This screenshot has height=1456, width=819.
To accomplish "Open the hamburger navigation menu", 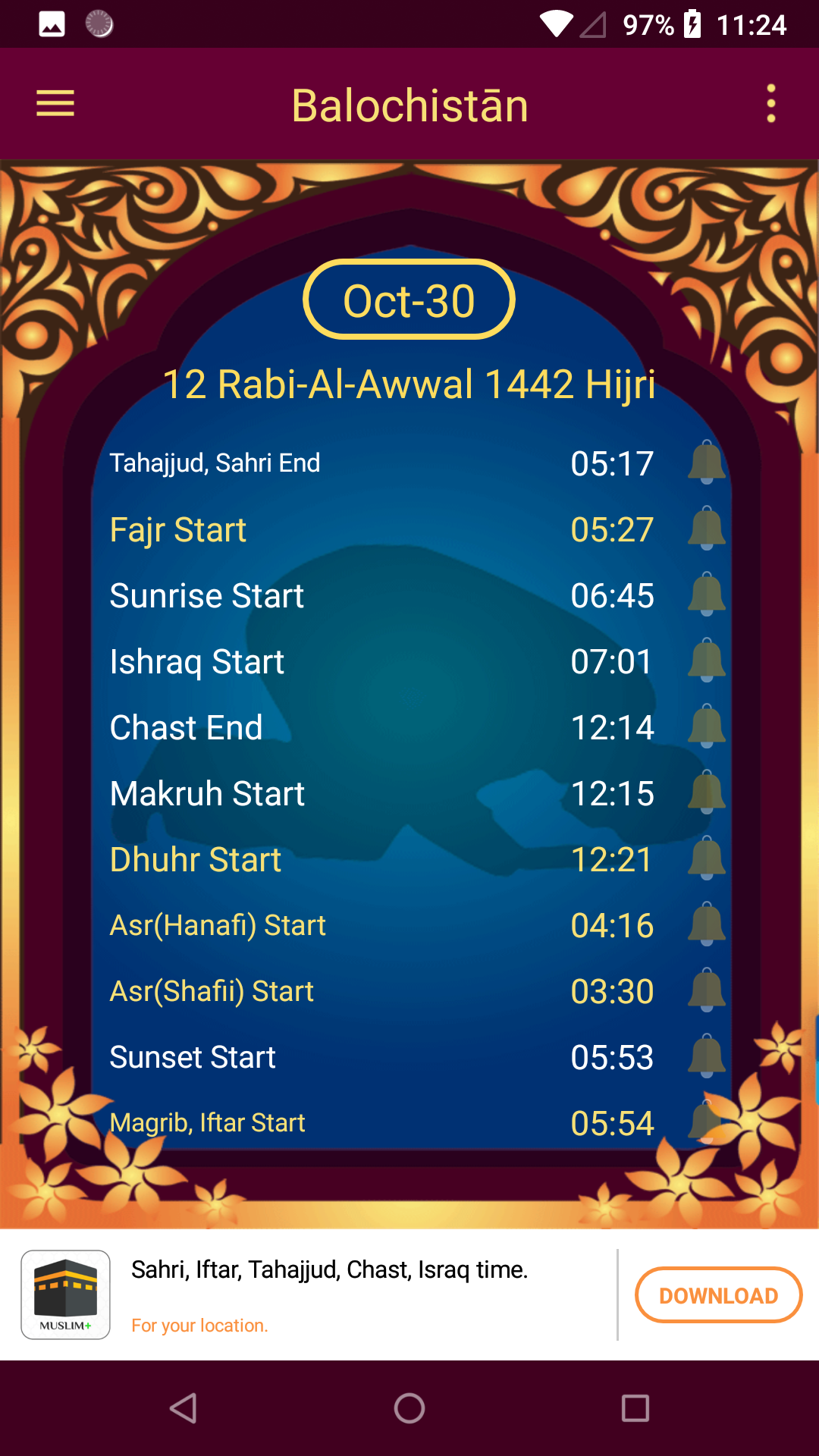I will 55,103.
